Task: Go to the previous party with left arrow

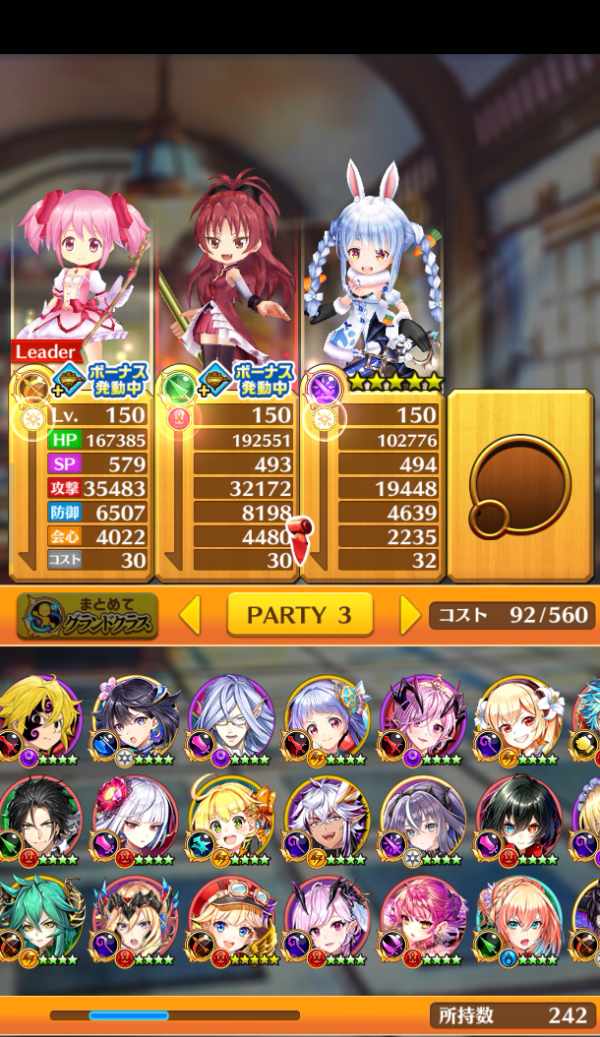Action: 191,615
